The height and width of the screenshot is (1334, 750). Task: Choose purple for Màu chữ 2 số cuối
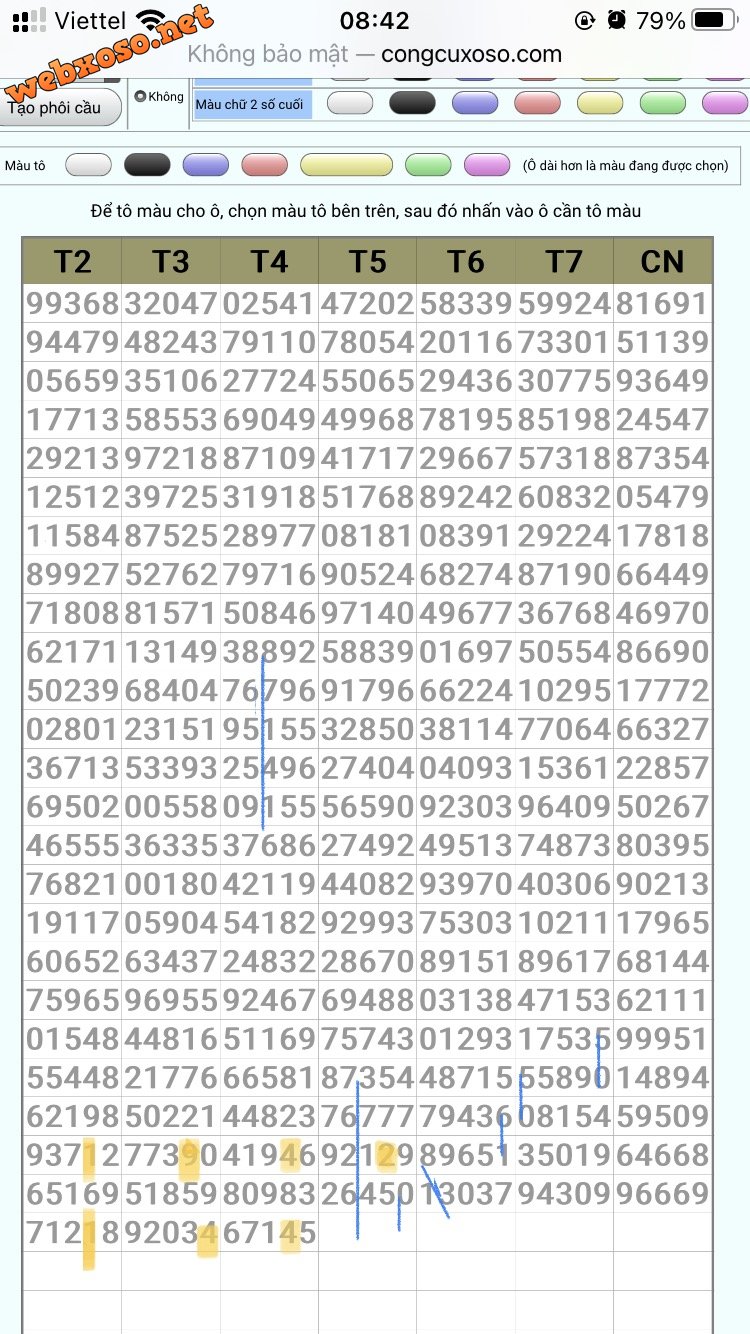724,103
